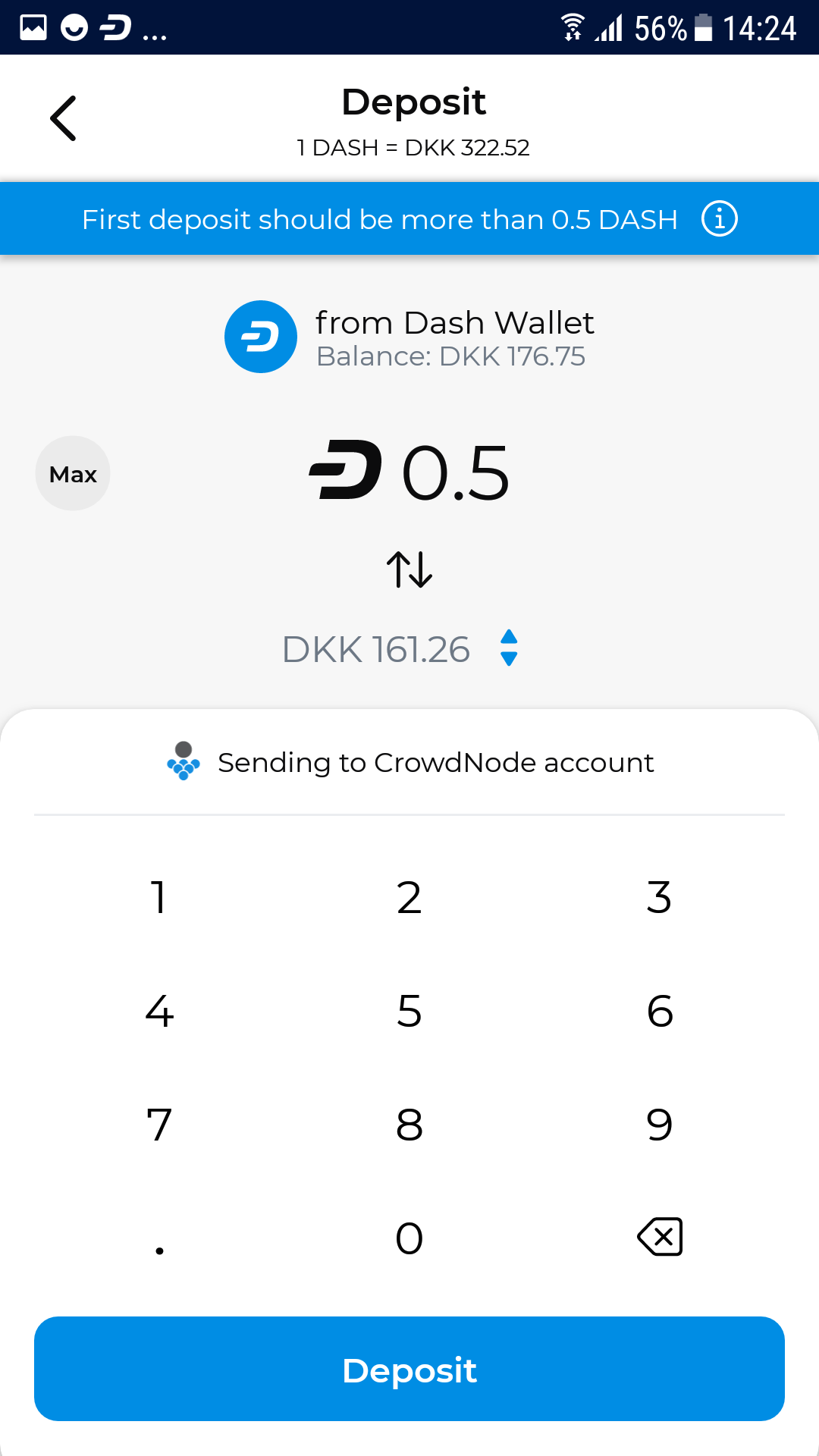Enter digit 1 on the keypad
The image size is (819, 1456).
click(x=159, y=897)
